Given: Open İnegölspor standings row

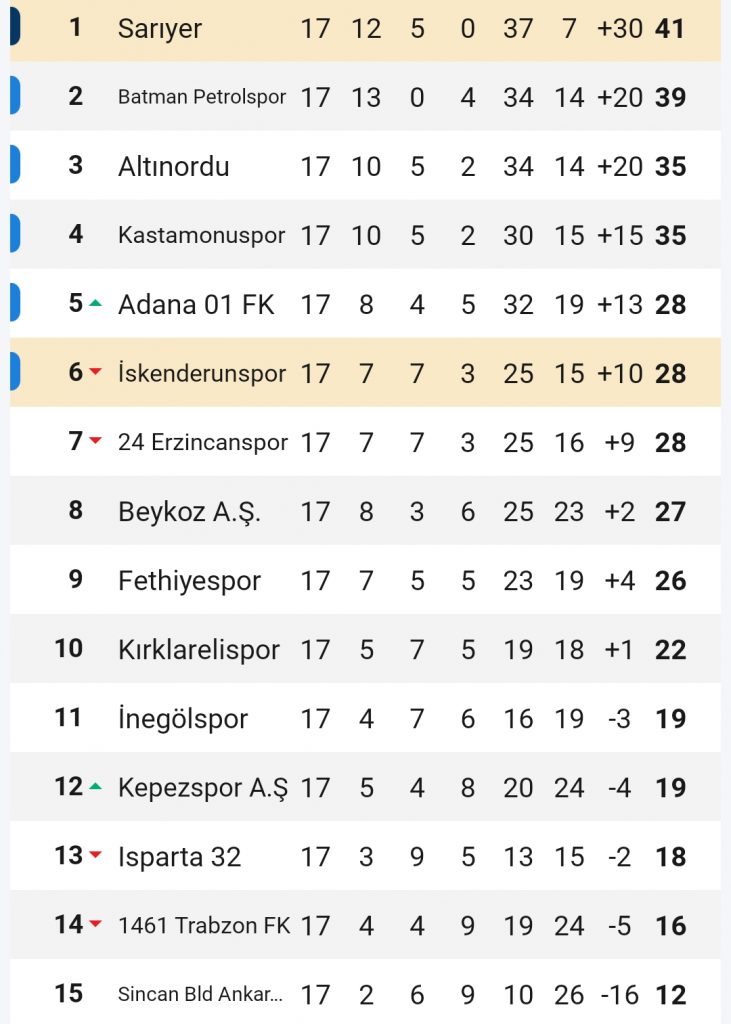Looking at the screenshot, I should point(183,718).
